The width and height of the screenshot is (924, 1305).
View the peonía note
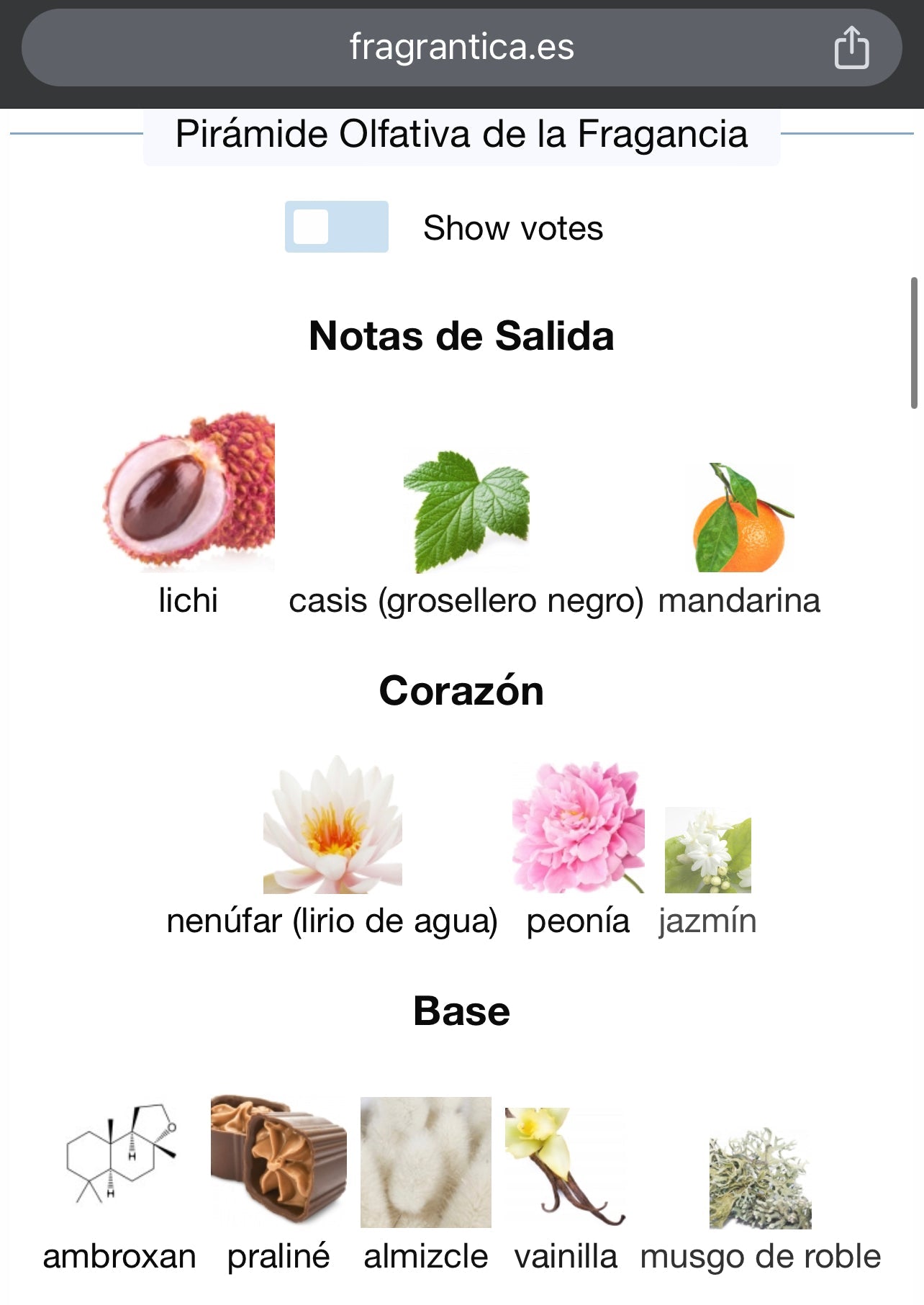tap(578, 829)
